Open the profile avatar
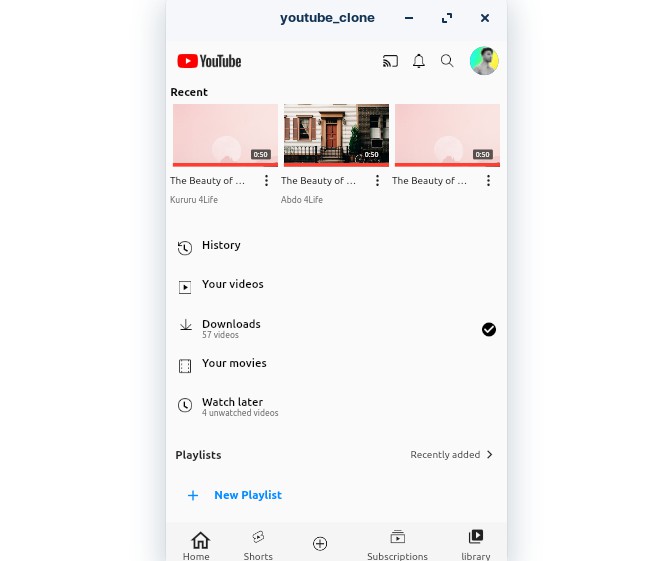The image size is (659, 561). click(484, 61)
